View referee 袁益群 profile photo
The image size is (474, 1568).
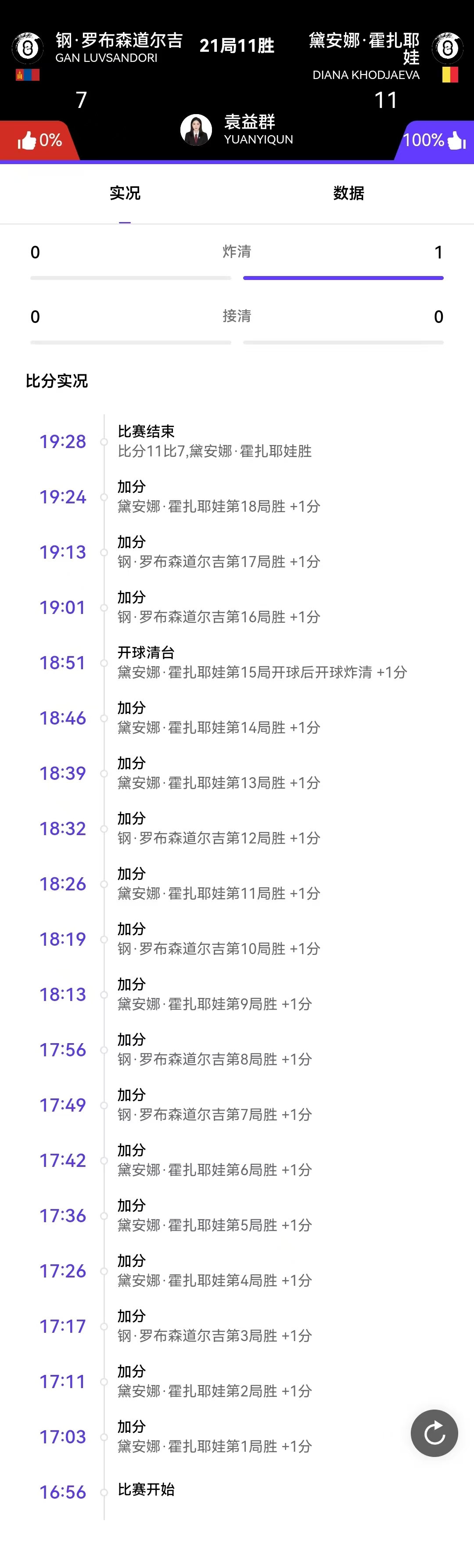196,129
